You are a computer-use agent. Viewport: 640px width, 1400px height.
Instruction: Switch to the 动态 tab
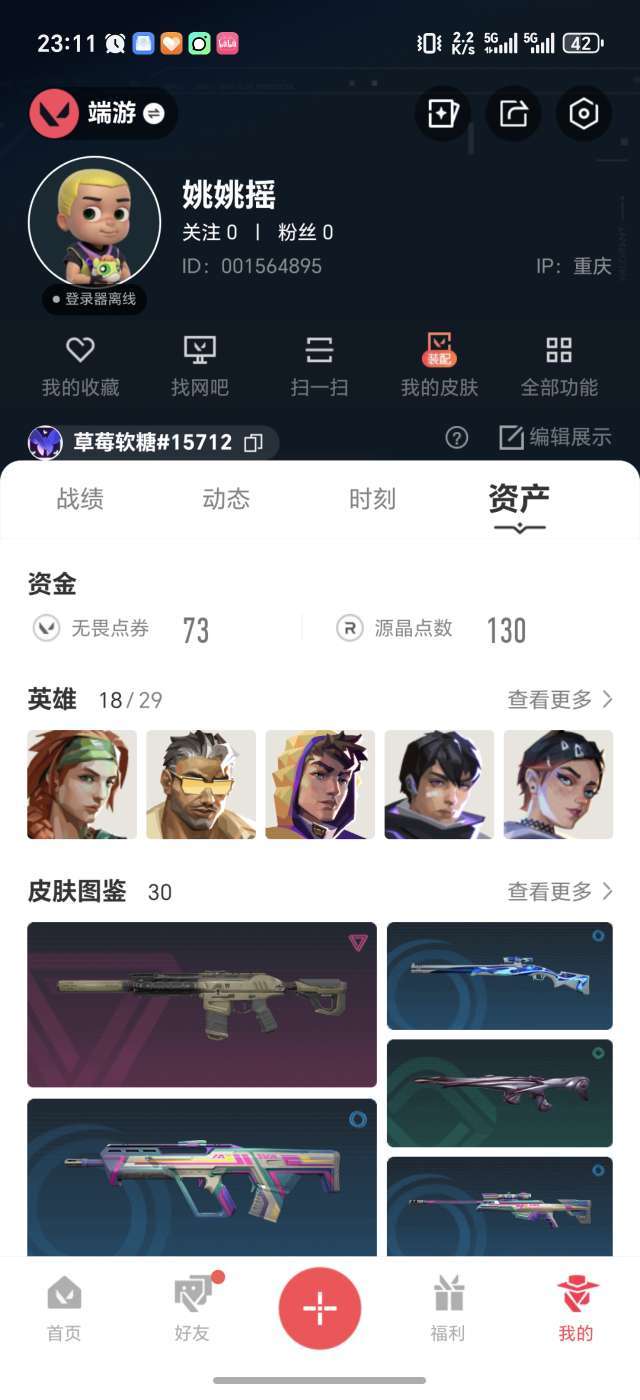coord(226,499)
